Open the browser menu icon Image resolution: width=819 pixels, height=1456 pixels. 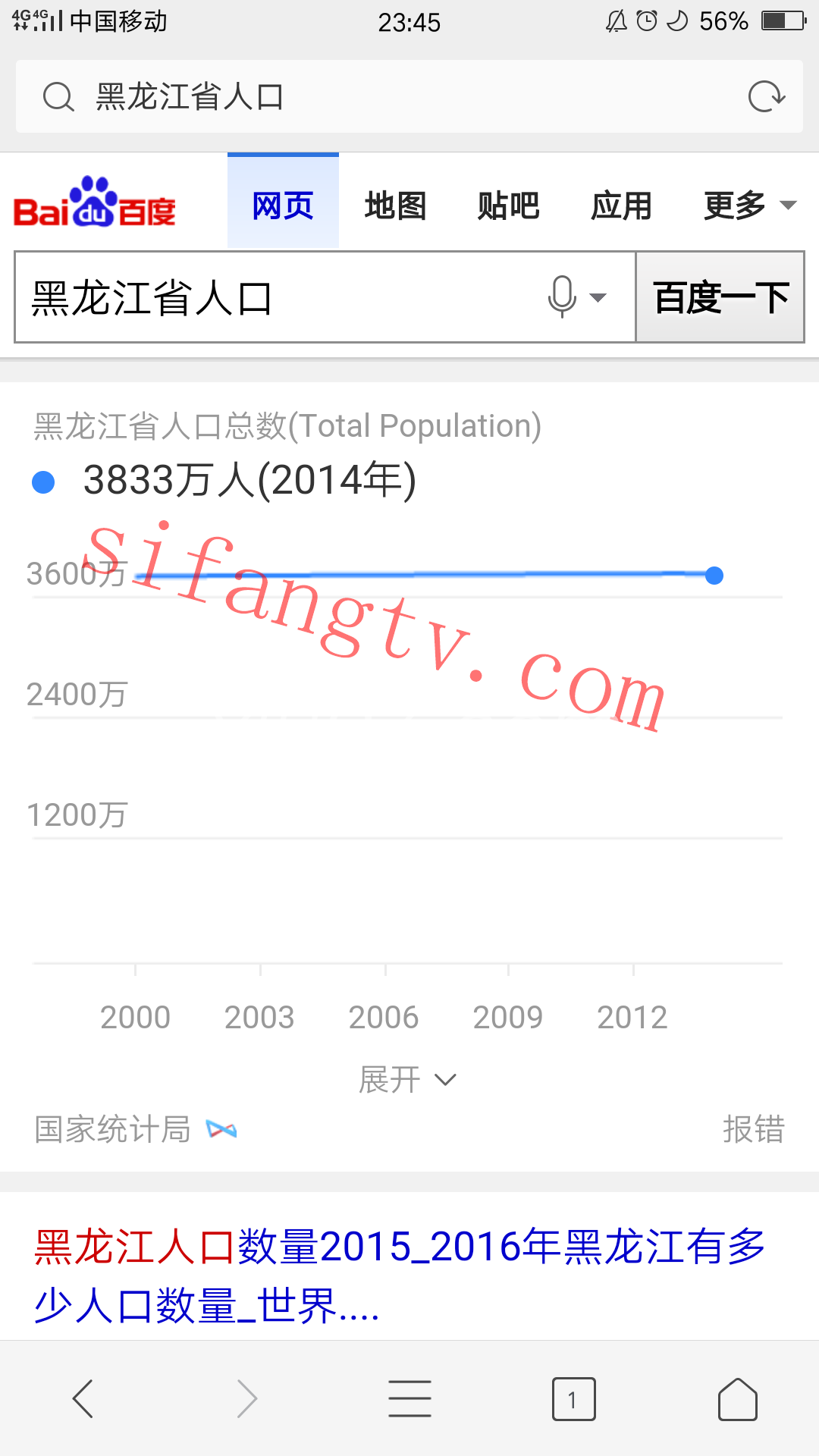(409, 1398)
